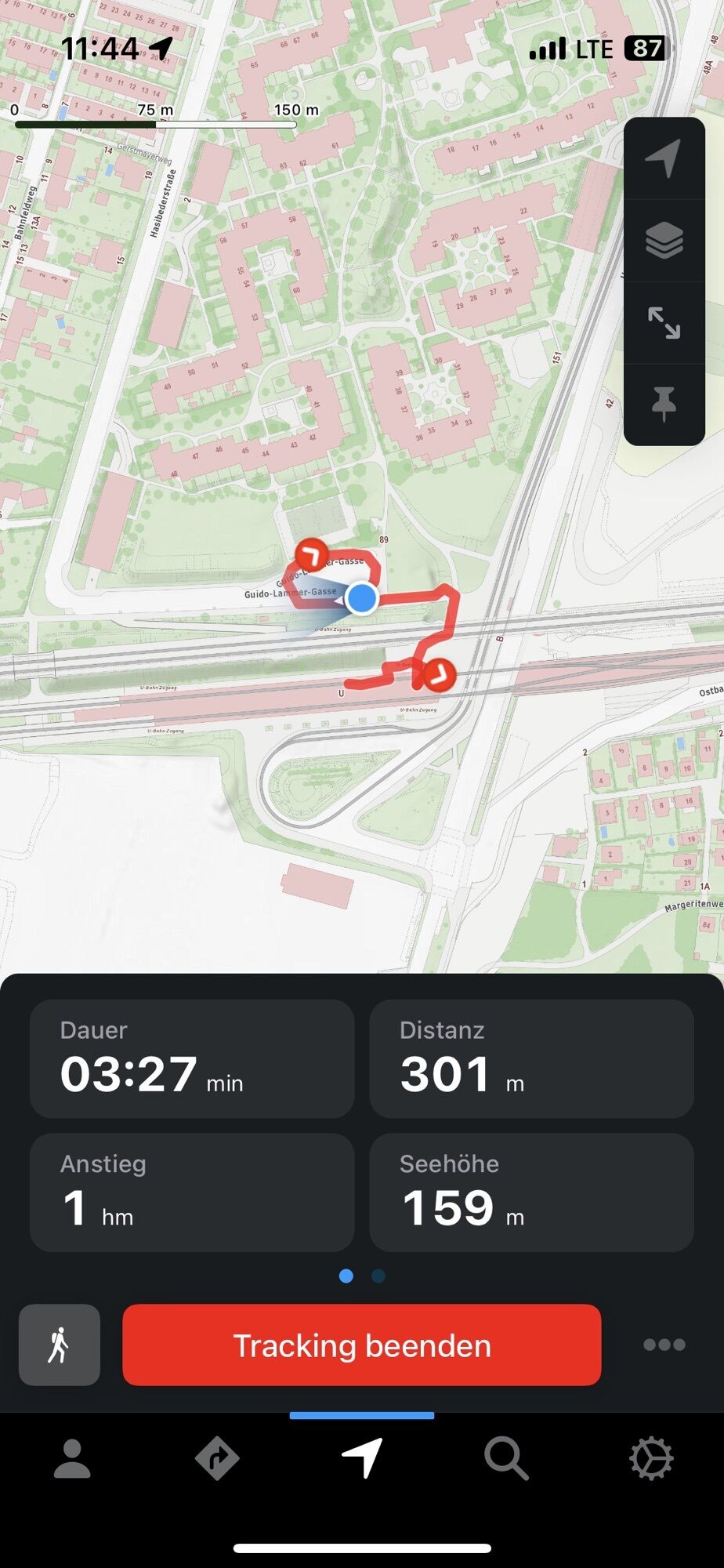Go to the search tab
724x1568 pixels.
[x=506, y=1458]
